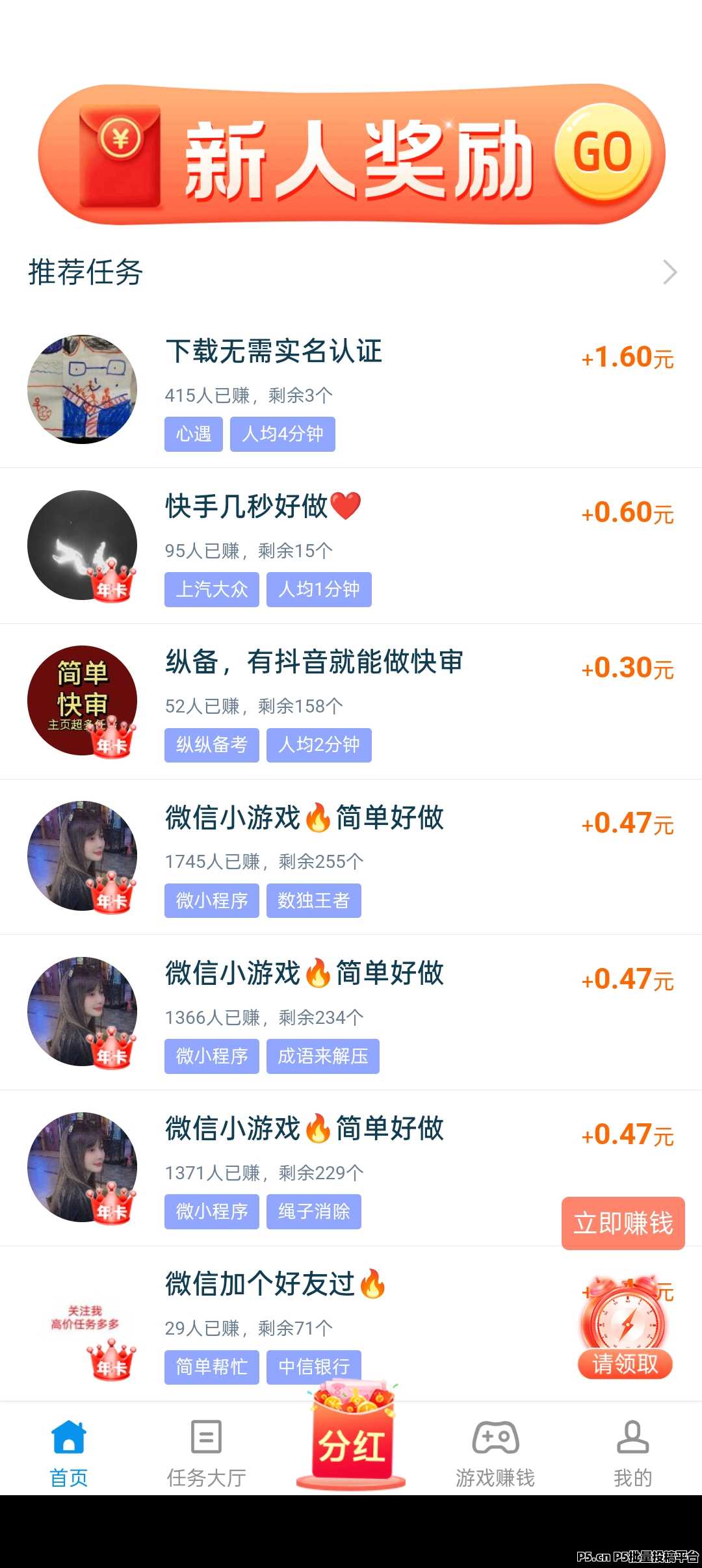Tap the 心遇 tag
The width and height of the screenshot is (702, 1568).
click(x=193, y=434)
